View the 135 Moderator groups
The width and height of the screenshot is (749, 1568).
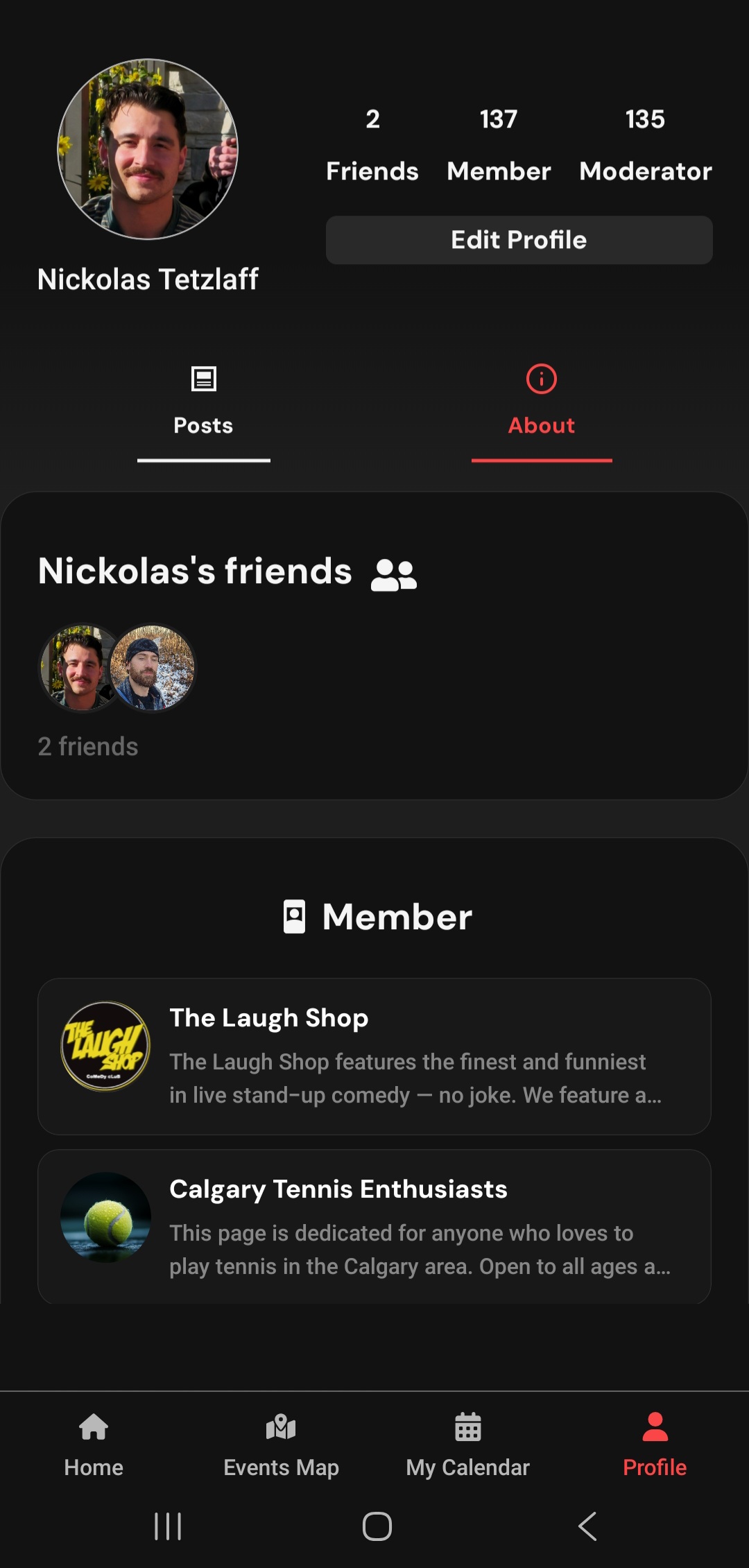645,144
